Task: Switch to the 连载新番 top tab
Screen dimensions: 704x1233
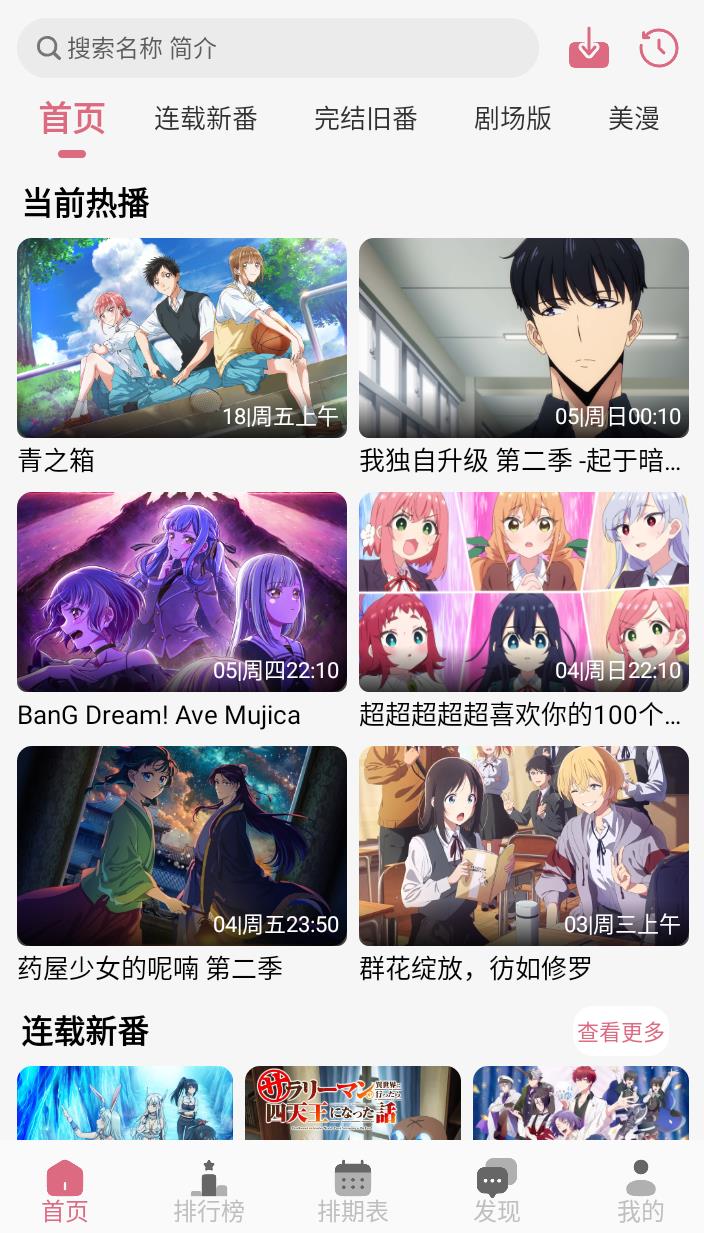Action: coord(206,119)
